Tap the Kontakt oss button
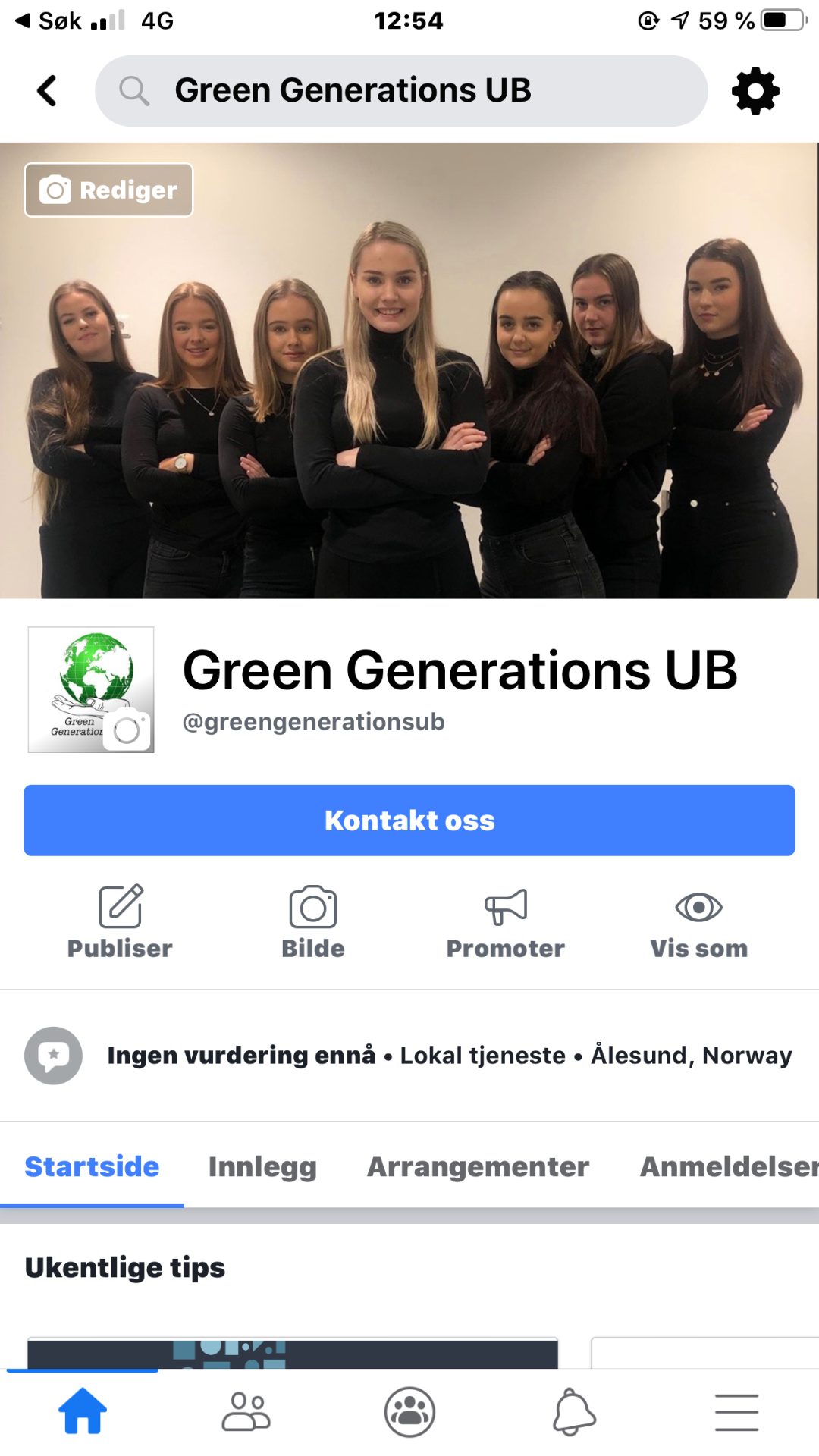Image resolution: width=819 pixels, height=1456 pixels. (x=409, y=821)
